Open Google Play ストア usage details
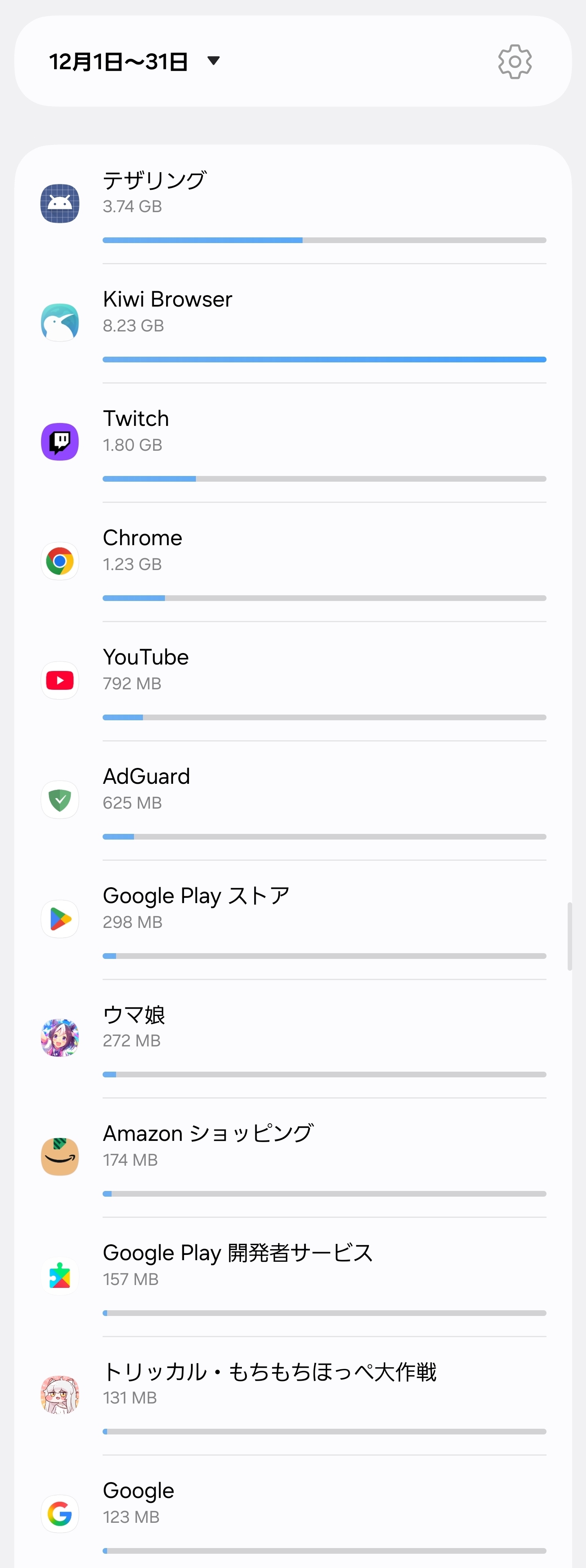The height and width of the screenshot is (1568, 586). click(293, 920)
